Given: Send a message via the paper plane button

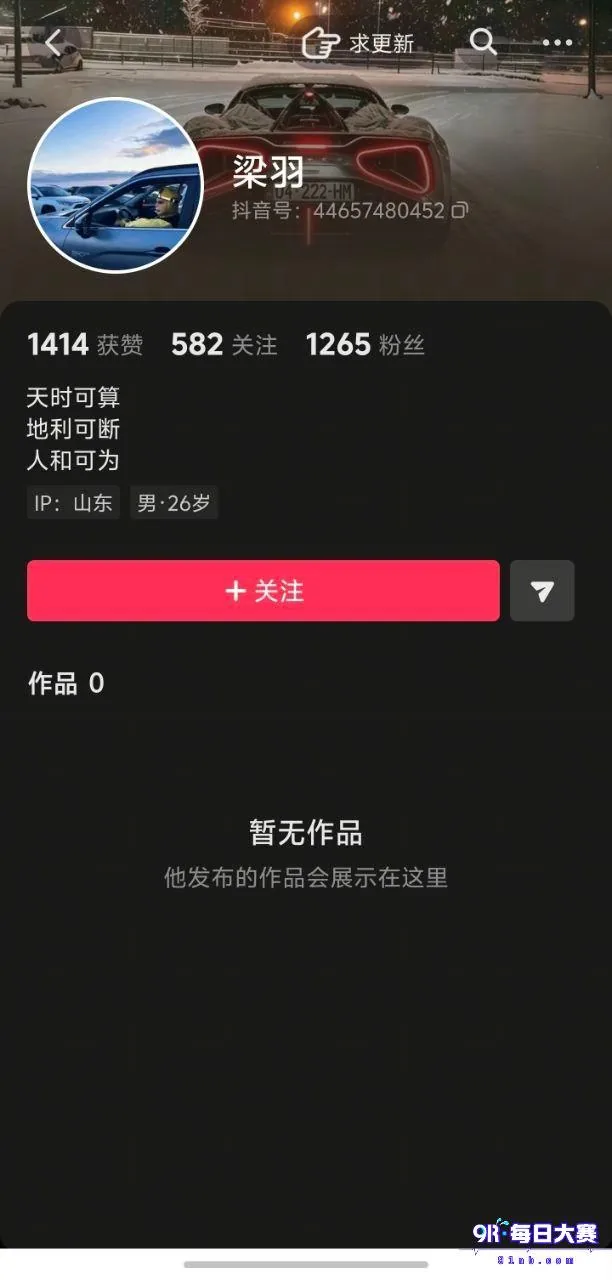Looking at the screenshot, I should 542,591.
